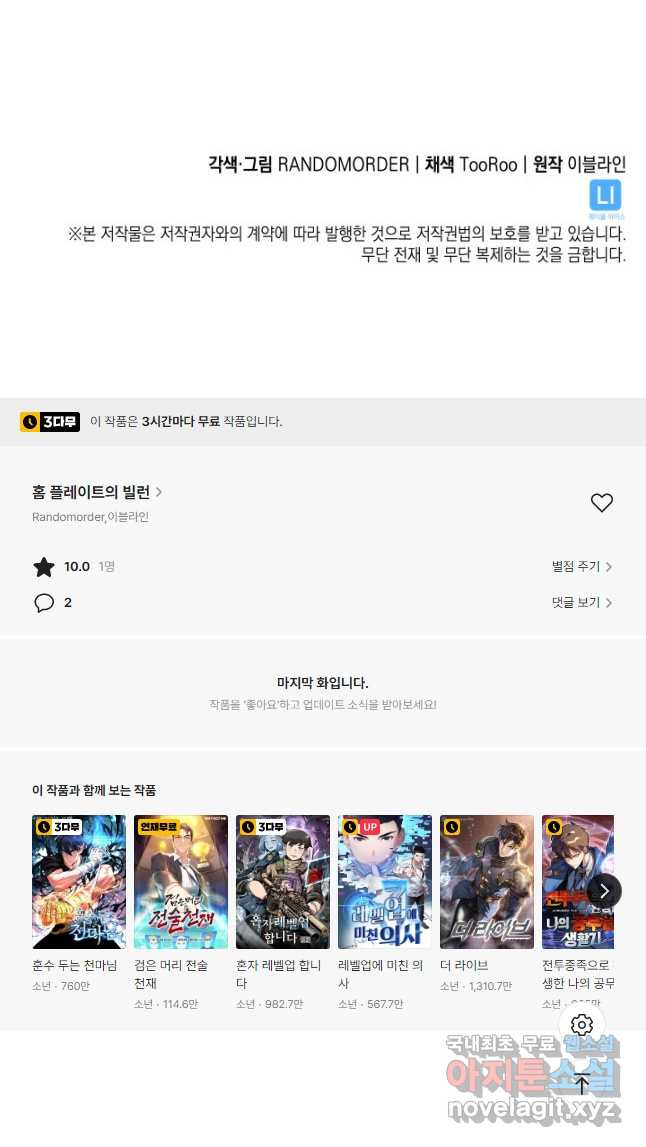Show more recommended titles with the arrow
Image resolution: width=646 pixels, height=1147 pixels.
point(604,890)
